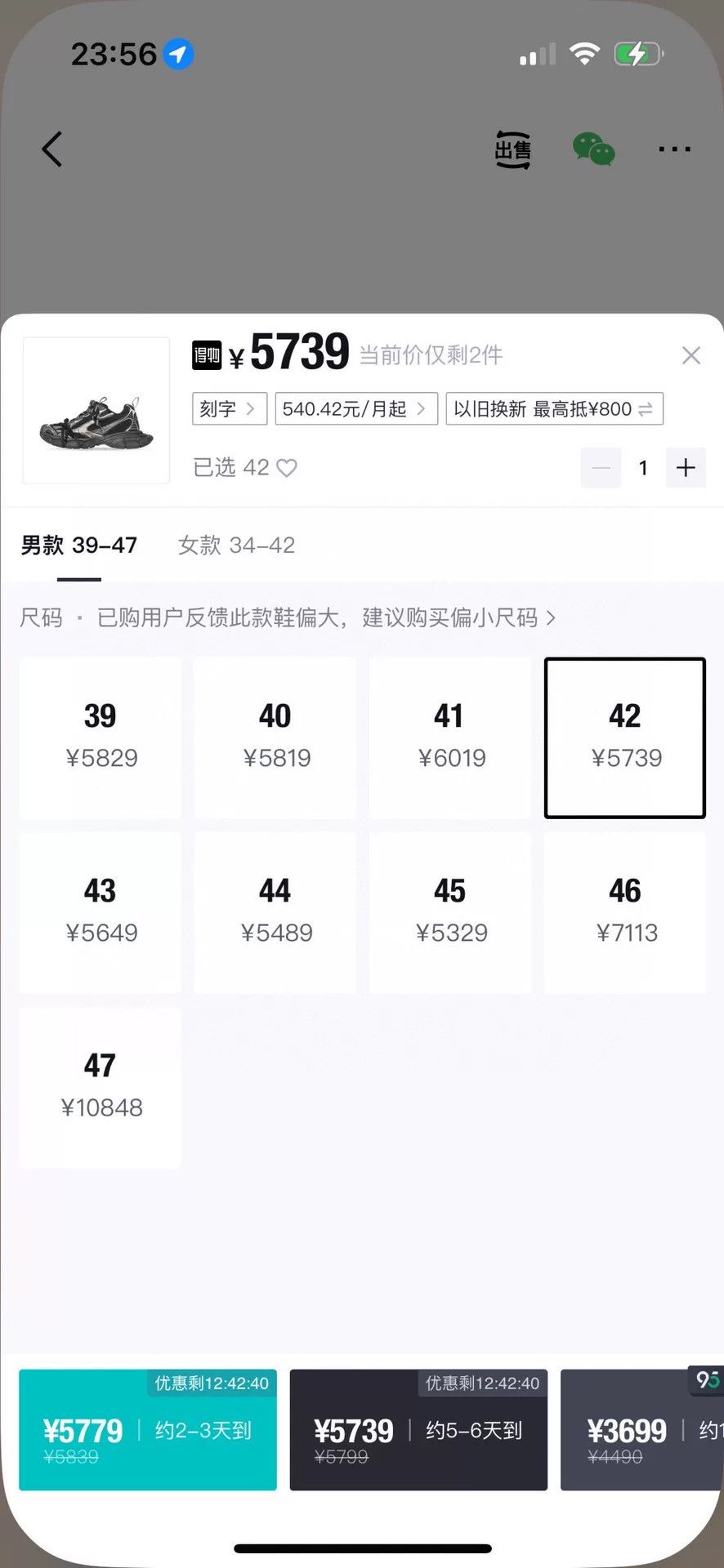724x1568 pixels.
Task: Open the three-dot overflow menu
Action: pos(675,149)
